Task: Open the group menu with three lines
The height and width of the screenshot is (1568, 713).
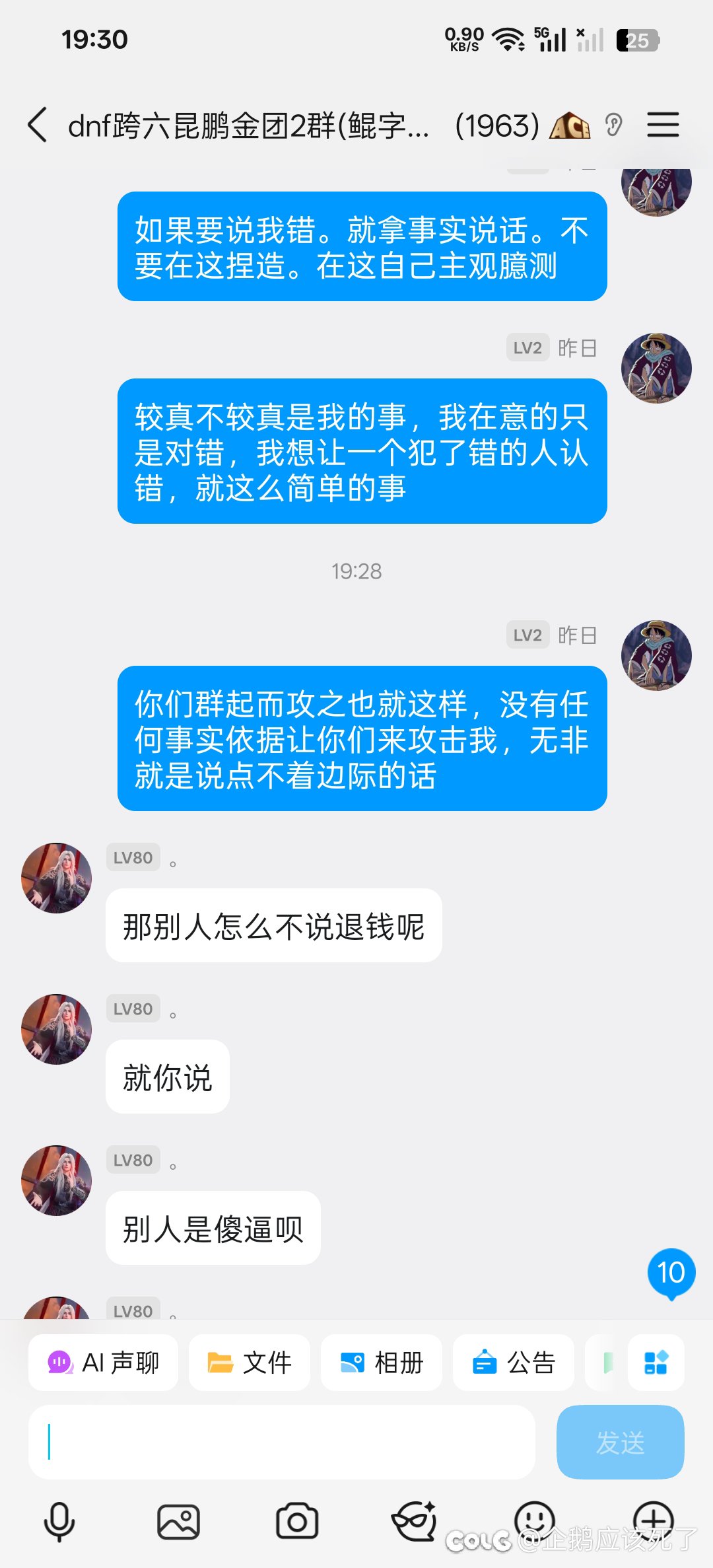Action: click(663, 125)
